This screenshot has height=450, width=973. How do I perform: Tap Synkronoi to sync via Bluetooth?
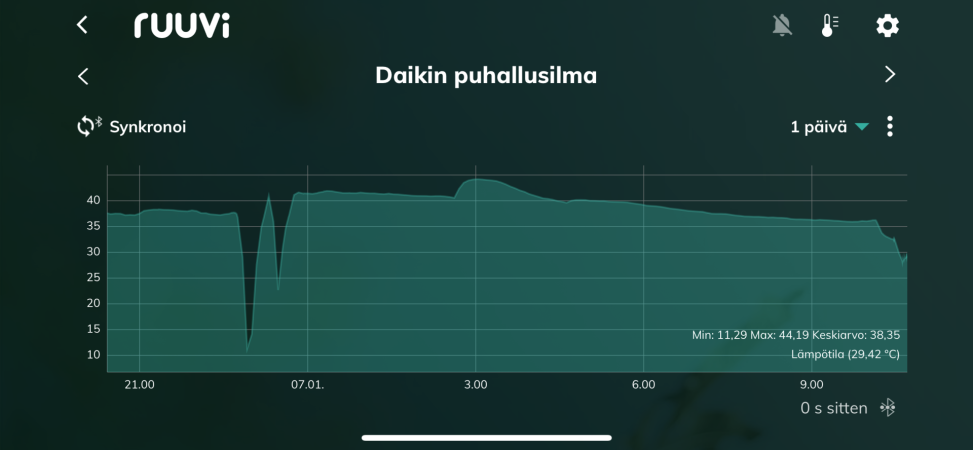132,127
